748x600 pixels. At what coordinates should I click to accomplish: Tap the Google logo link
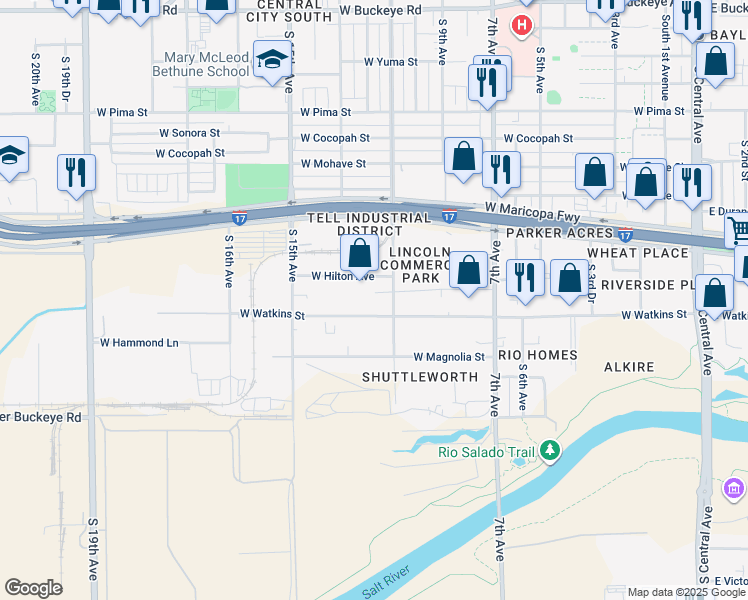pyautogui.click(x=33, y=588)
